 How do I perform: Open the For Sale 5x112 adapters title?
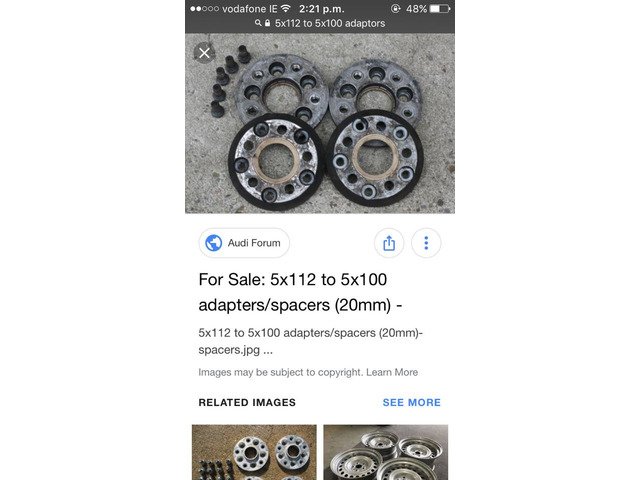(305, 292)
